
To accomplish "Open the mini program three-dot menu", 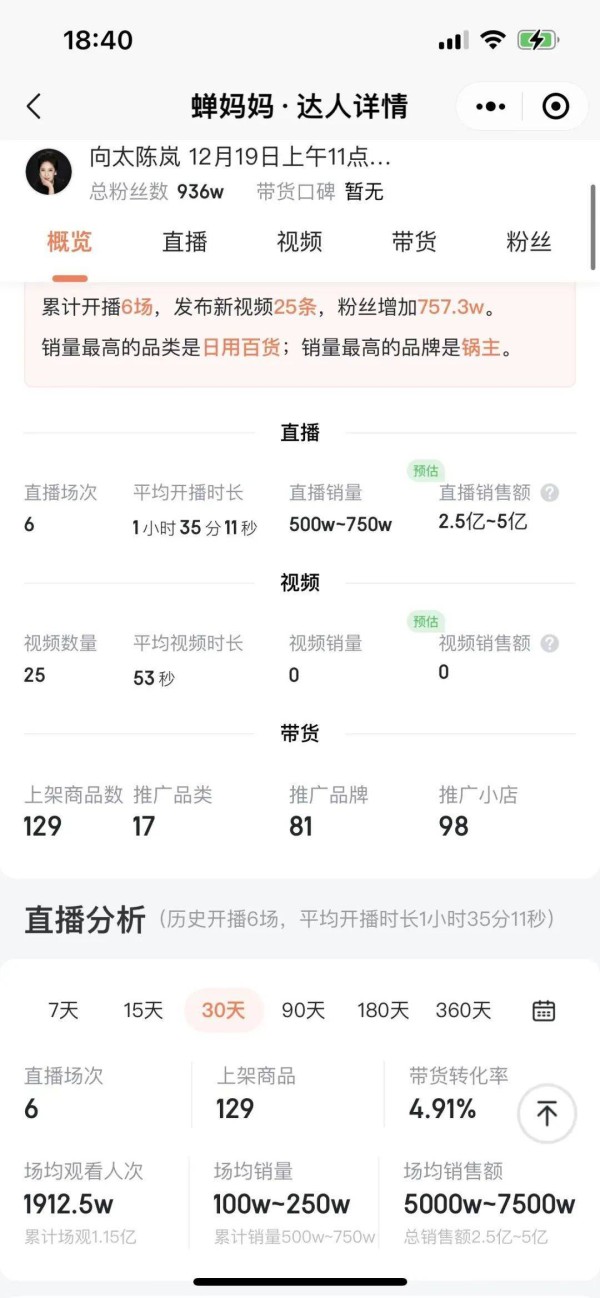I will (491, 106).
